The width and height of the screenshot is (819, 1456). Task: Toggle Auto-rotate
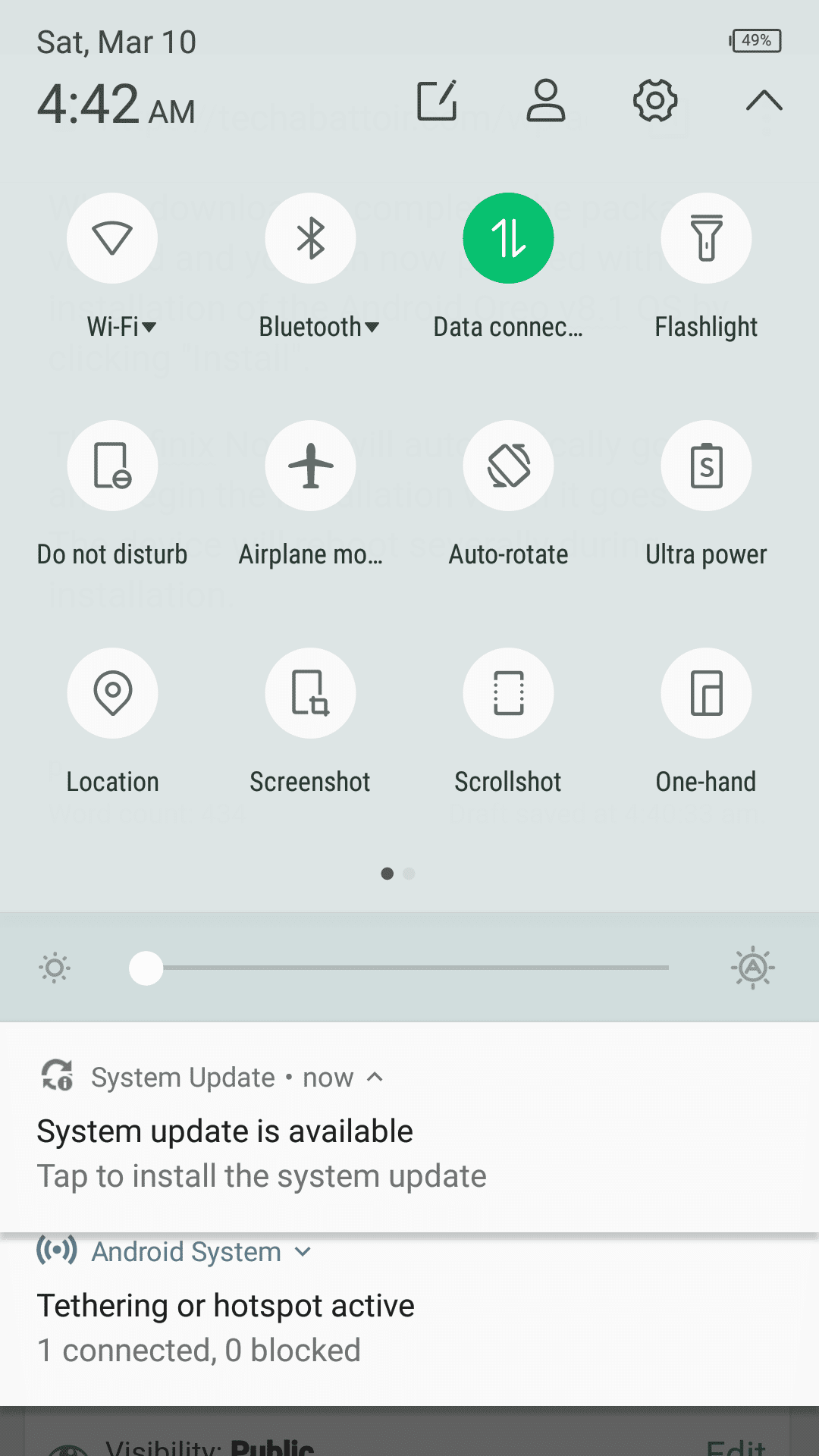tap(508, 466)
